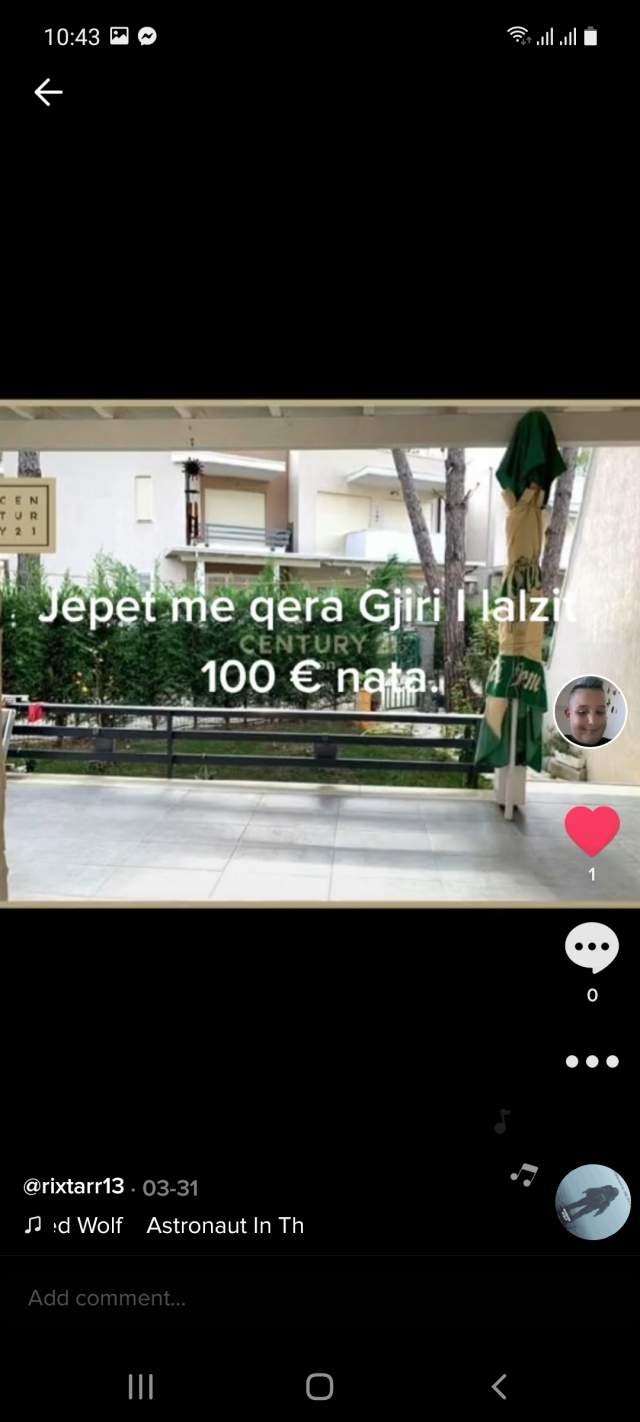Open the spinning sound disc
This screenshot has width=640, height=1422.
click(593, 1202)
